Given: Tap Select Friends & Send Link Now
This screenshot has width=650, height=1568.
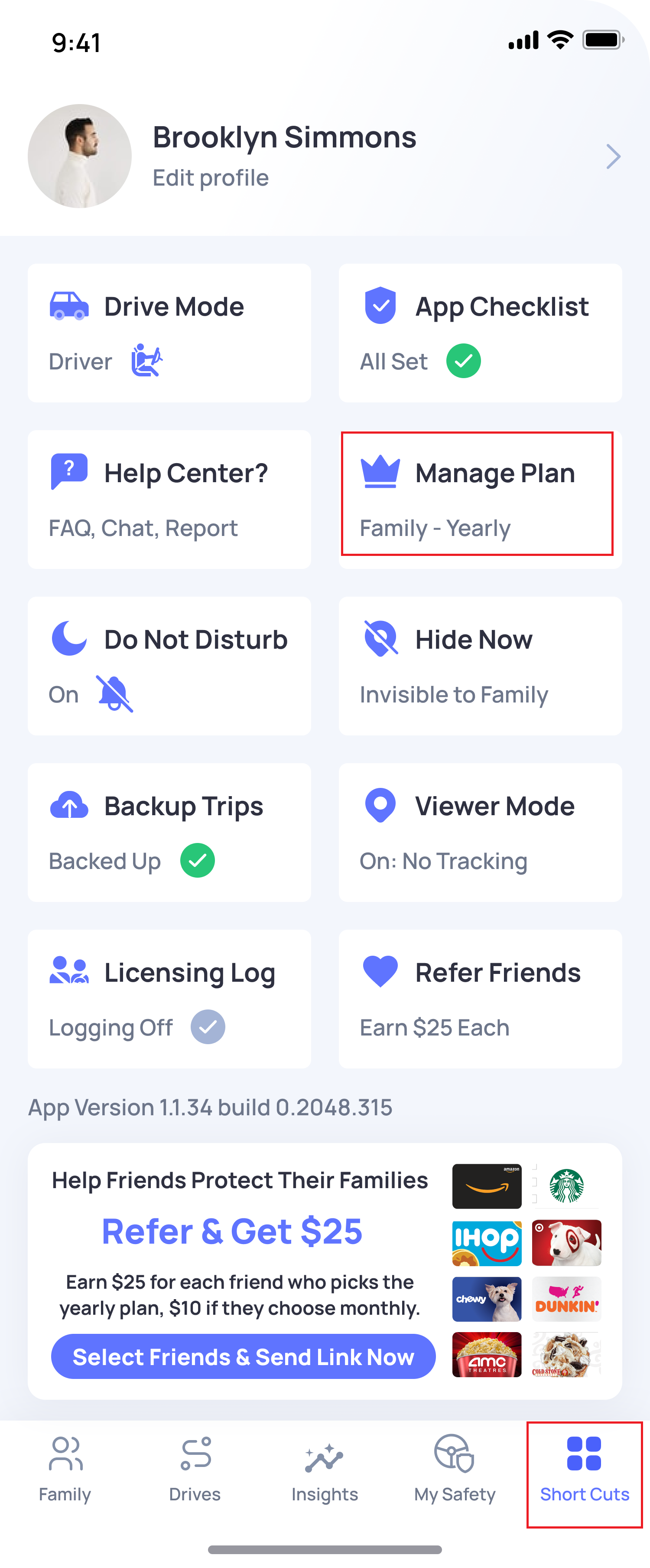Looking at the screenshot, I should coord(243,1357).
